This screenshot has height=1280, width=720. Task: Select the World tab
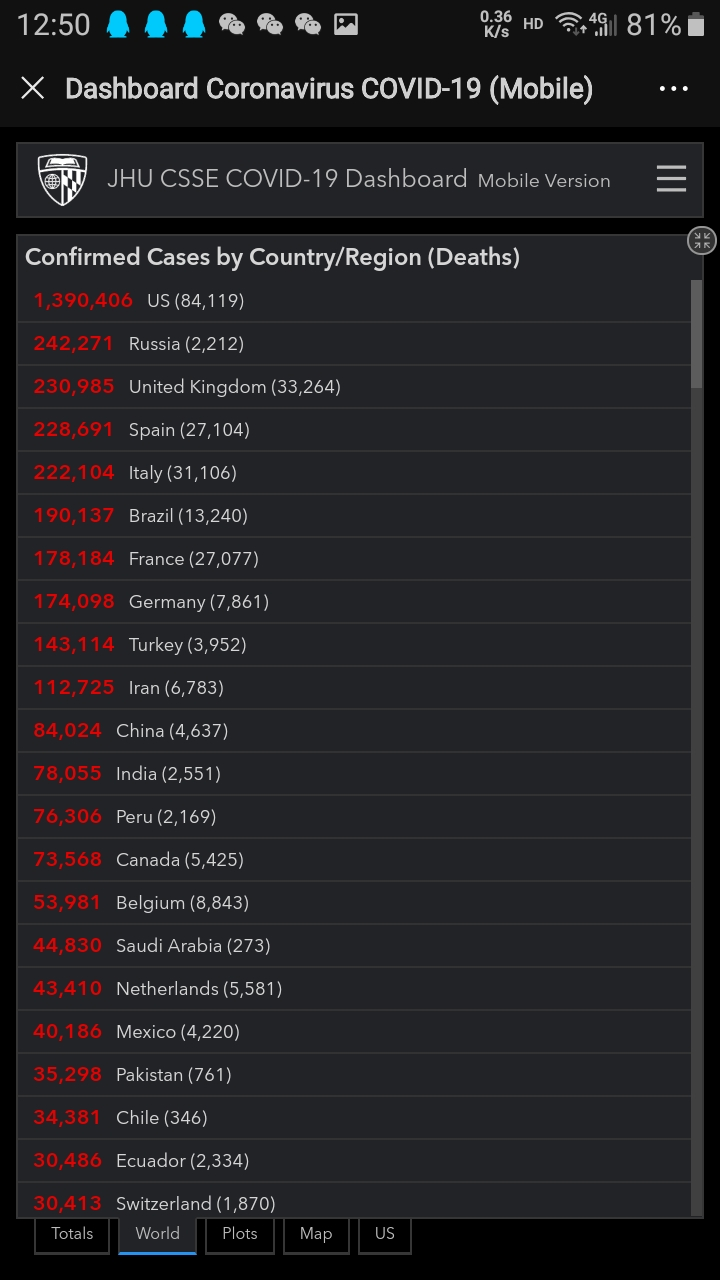[x=158, y=1233]
